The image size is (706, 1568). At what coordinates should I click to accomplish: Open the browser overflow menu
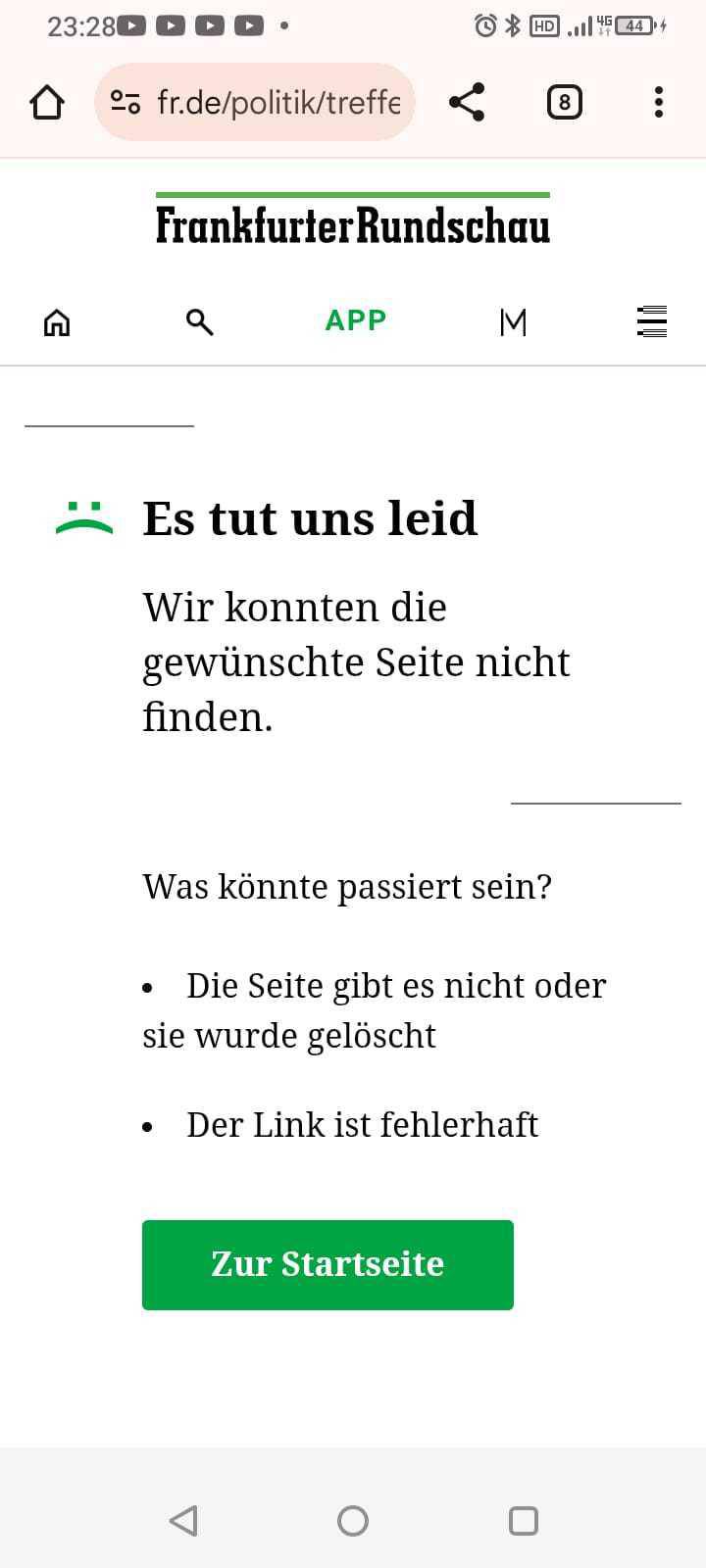[658, 102]
